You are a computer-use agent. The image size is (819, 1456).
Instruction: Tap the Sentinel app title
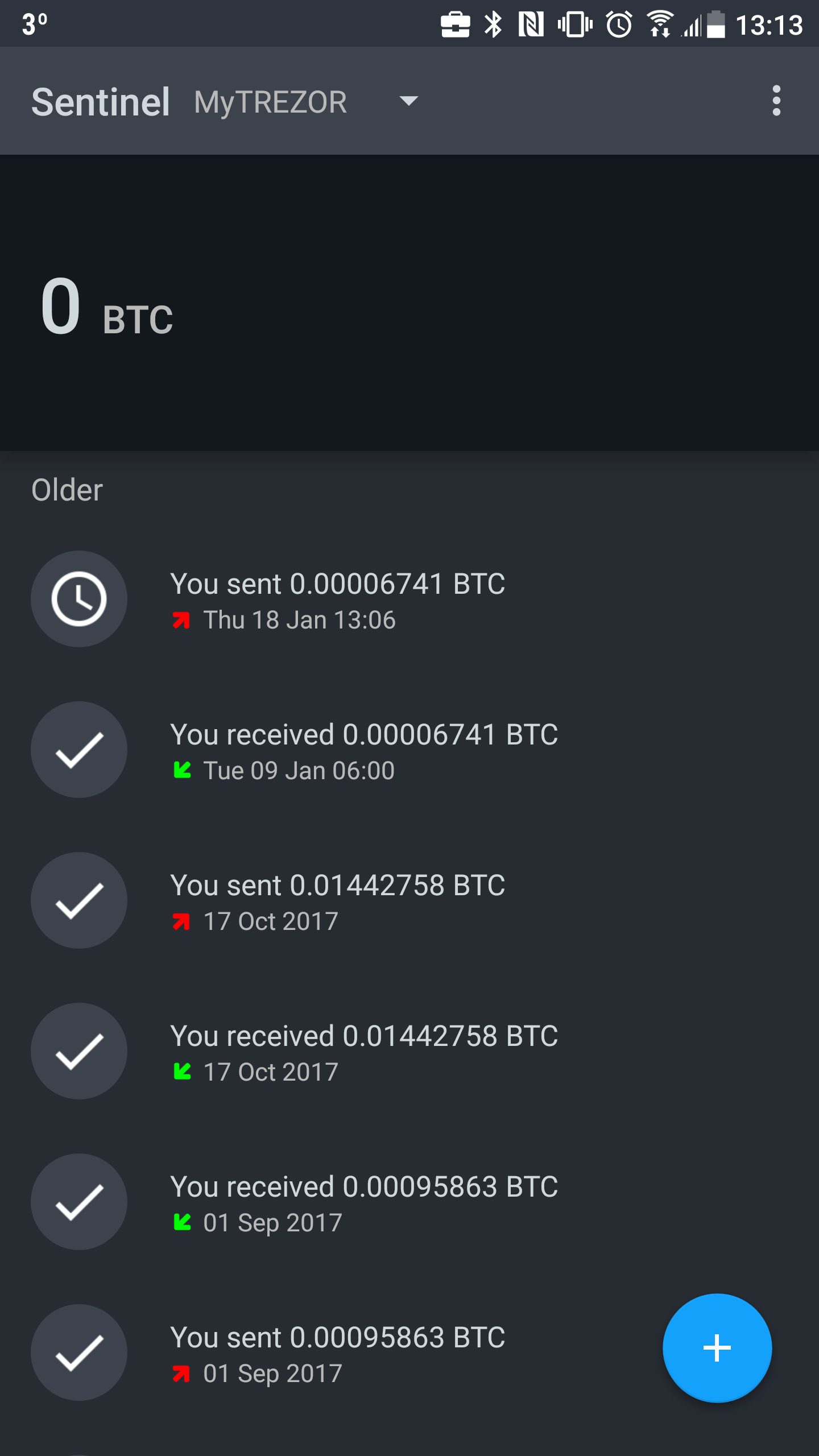tap(101, 101)
